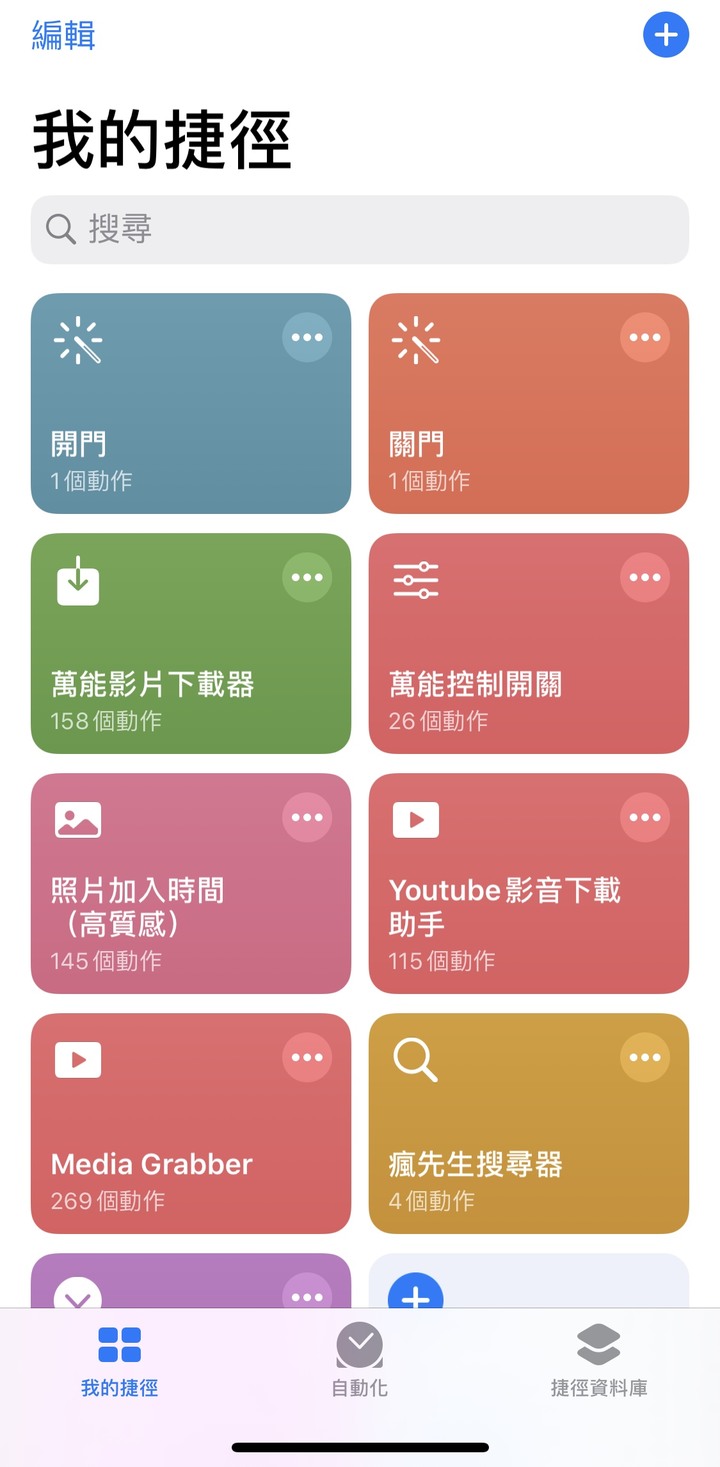Run the 瘋先生搜尋器 shortcut
720x1467 pixels.
pyautogui.click(x=529, y=1123)
